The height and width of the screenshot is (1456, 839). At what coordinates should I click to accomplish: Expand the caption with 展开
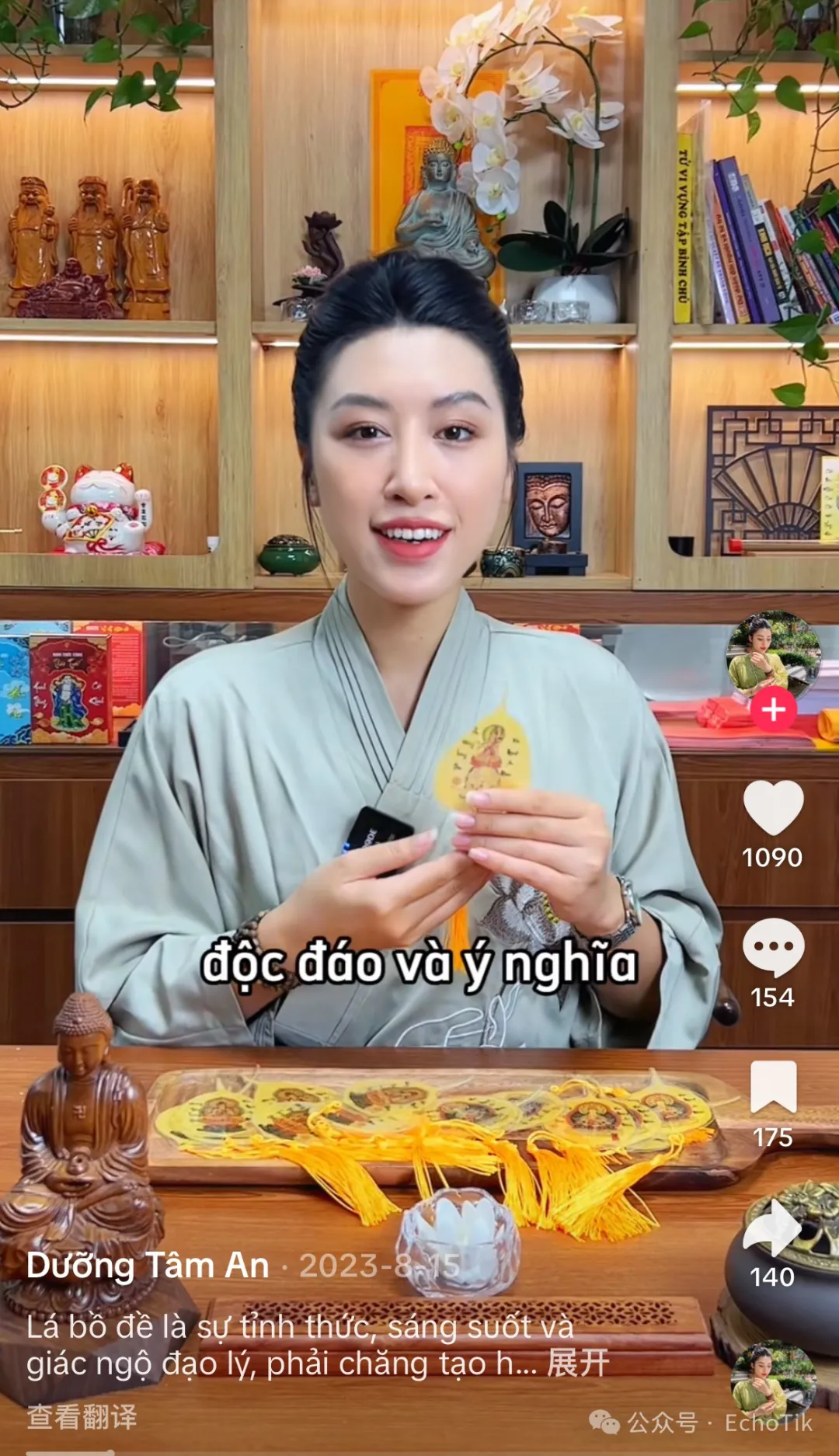tap(578, 1363)
